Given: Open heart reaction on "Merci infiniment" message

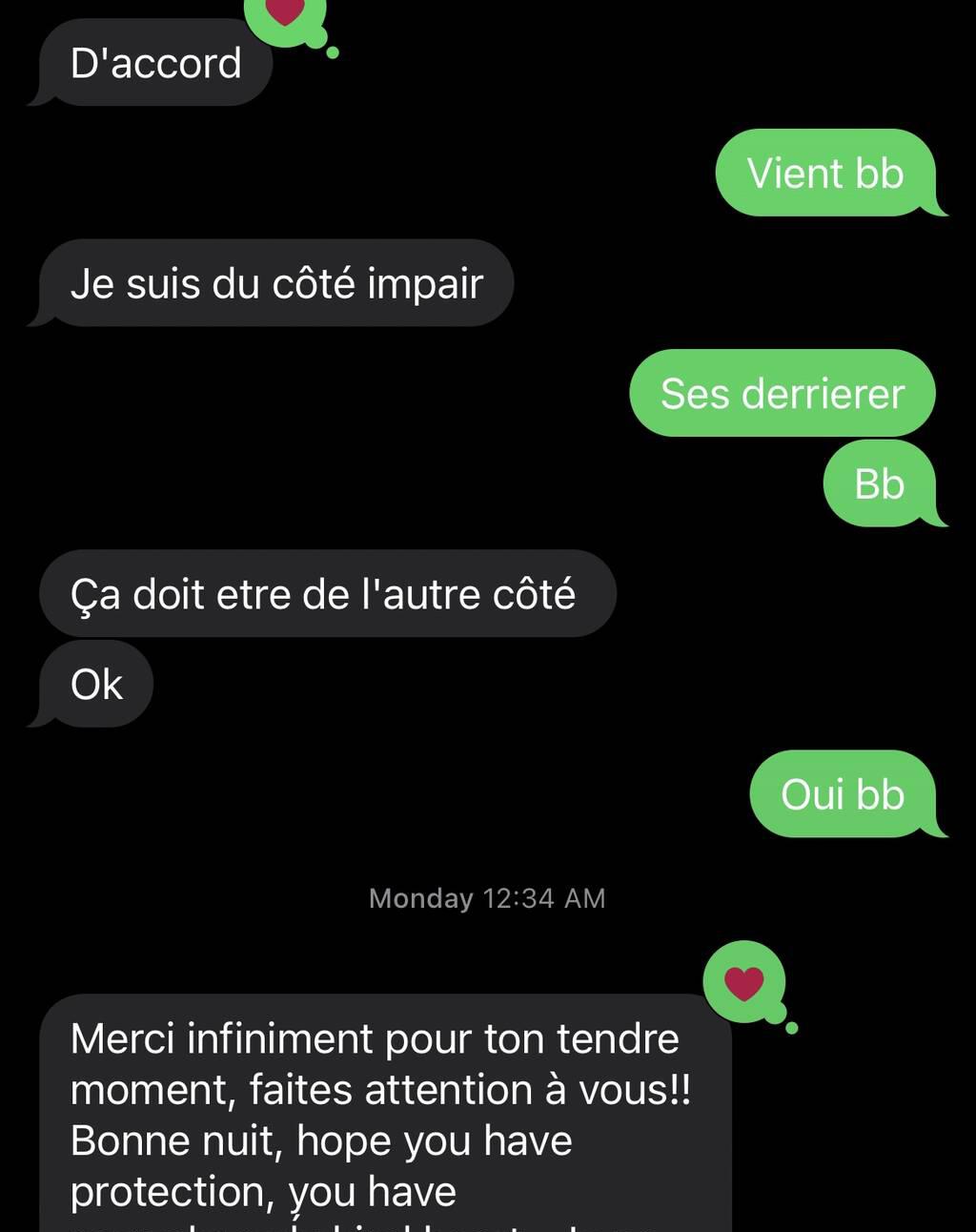Looking at the screenshot, I should pyautogui.click(x=744, y=981).
